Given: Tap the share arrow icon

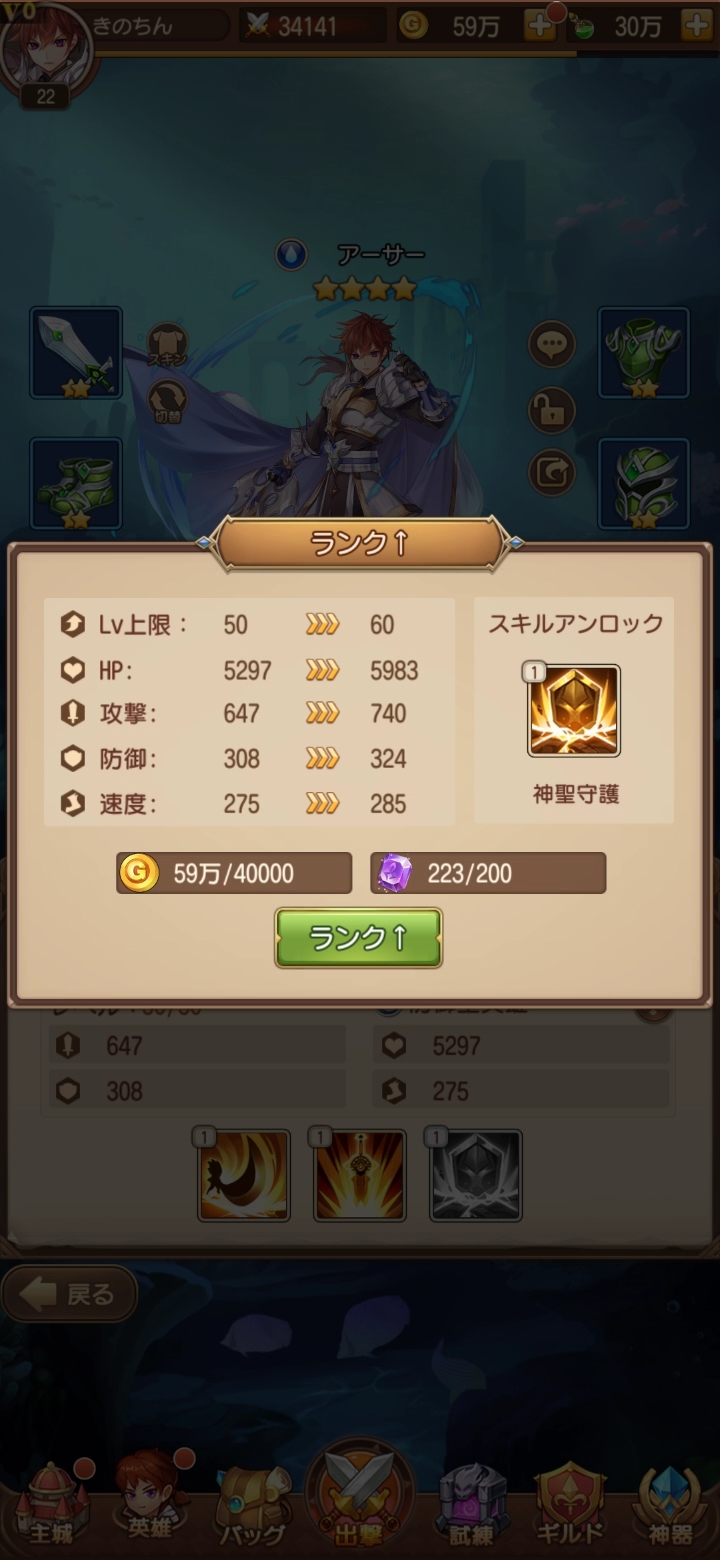Looking at the screenshot, I should pyautogui.click(x=551, y=472).
